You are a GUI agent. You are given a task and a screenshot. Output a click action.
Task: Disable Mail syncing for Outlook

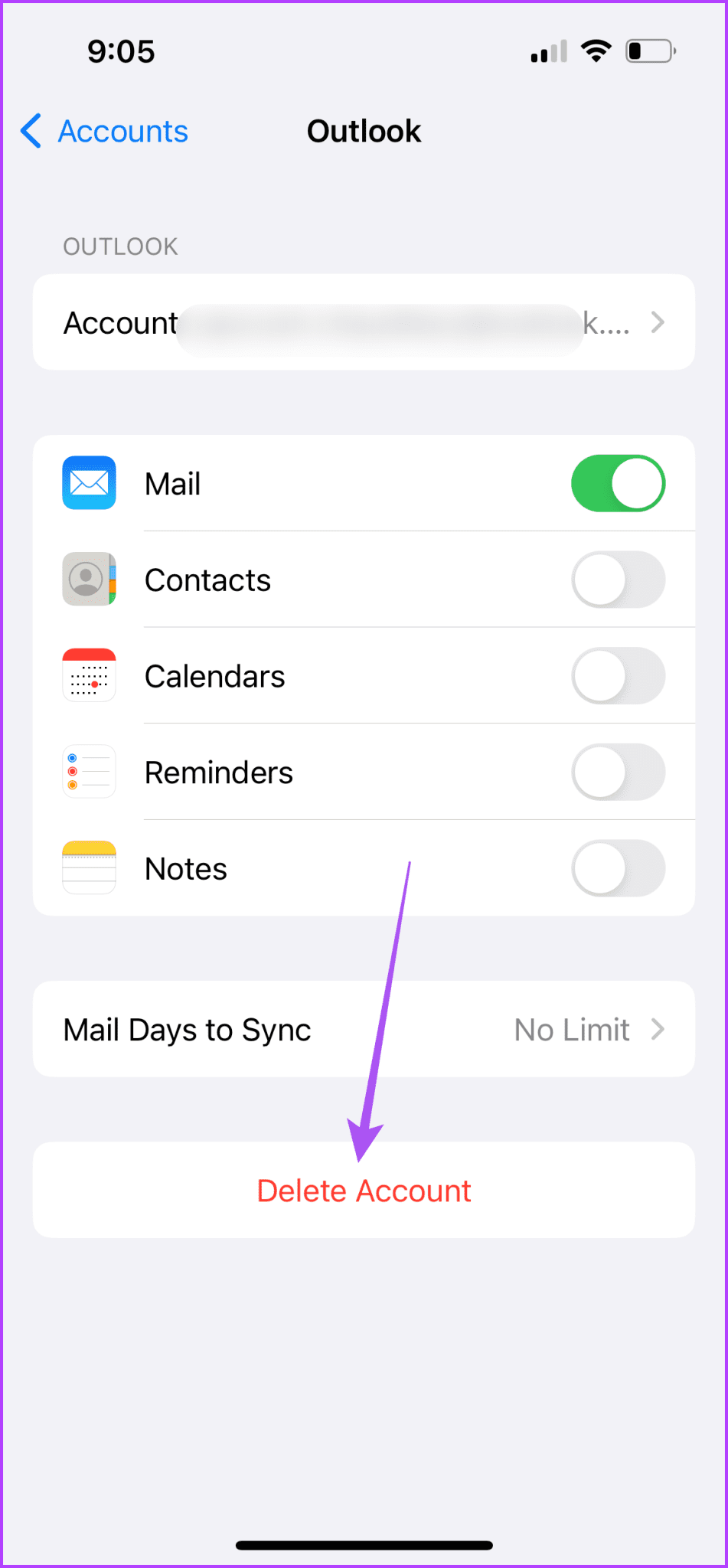click(618, 483)
